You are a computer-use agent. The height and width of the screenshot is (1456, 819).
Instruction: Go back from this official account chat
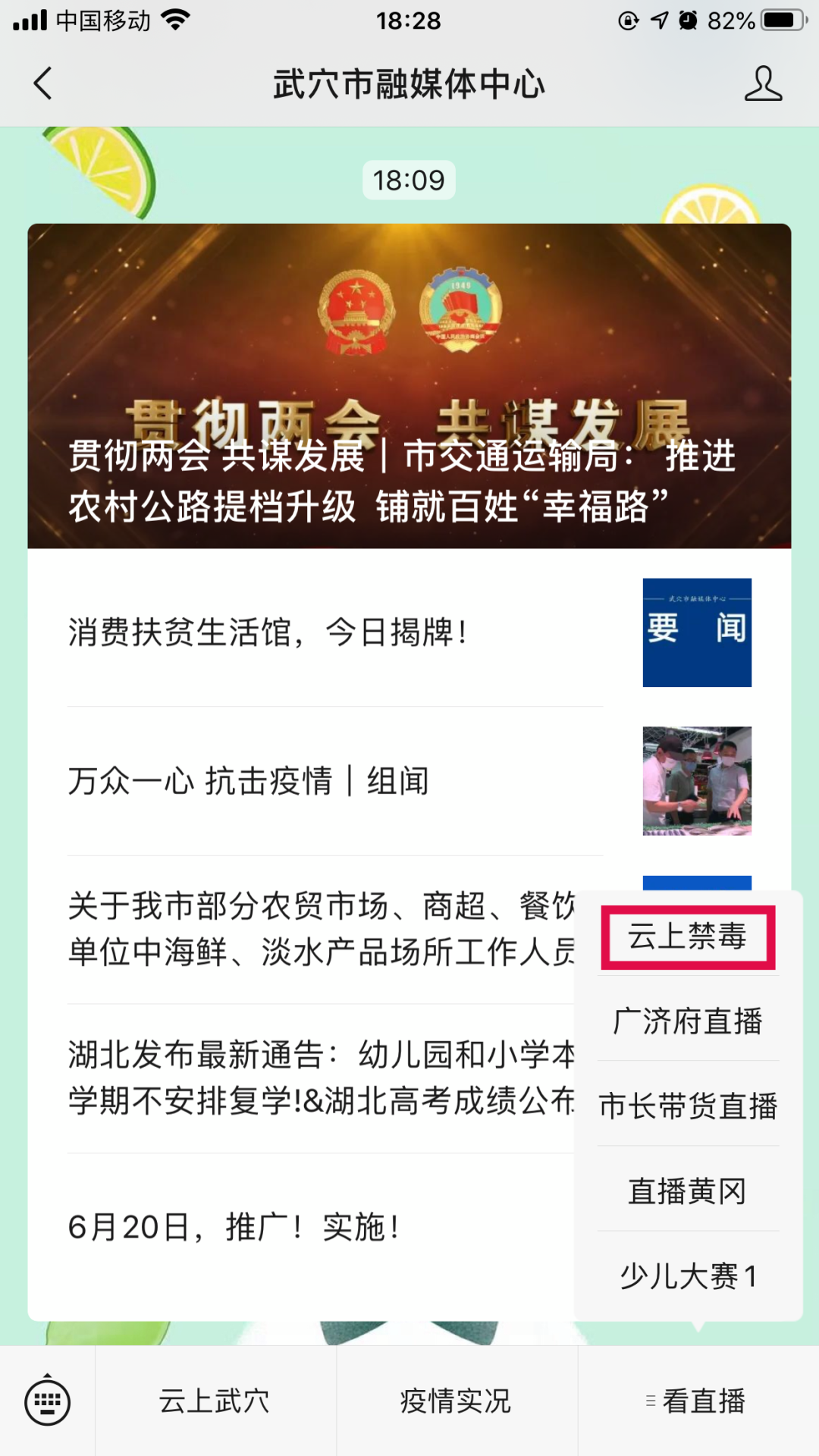[x=43, y=83]
